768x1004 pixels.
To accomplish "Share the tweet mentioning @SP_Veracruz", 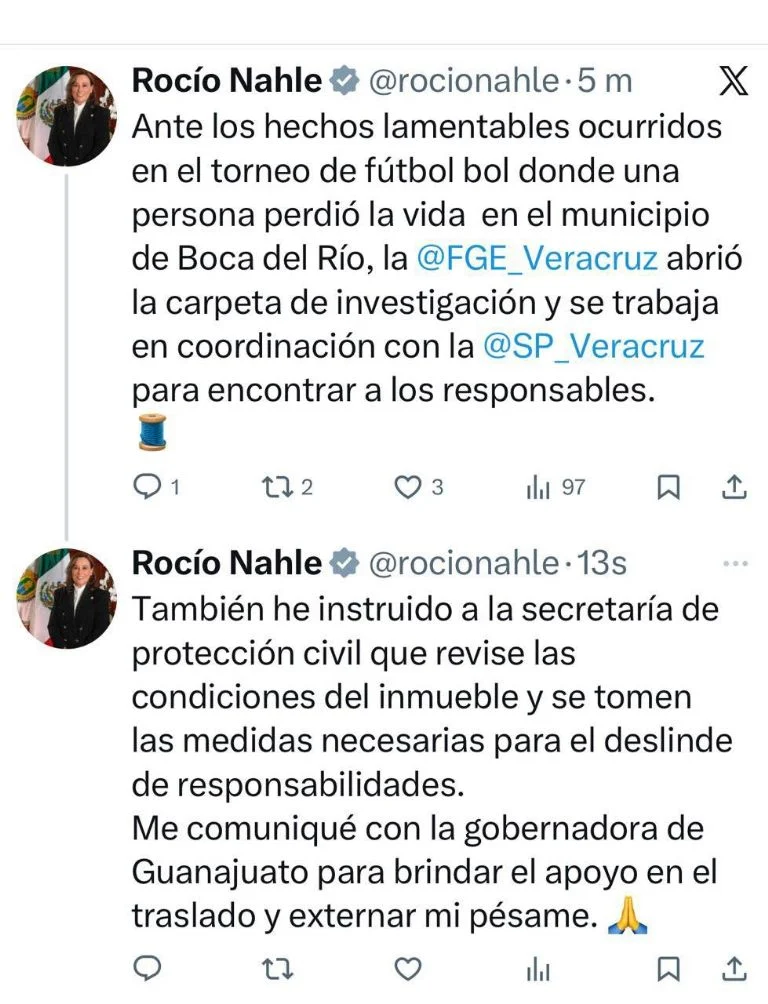I will click(734, 487).
